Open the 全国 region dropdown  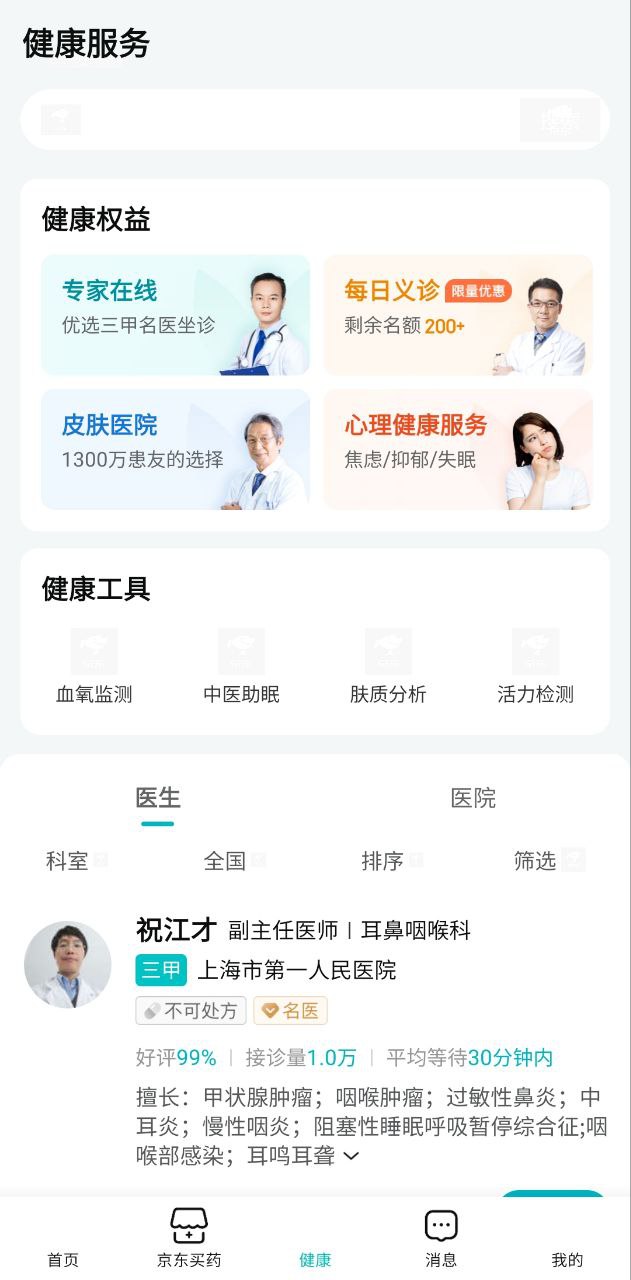[x=234, y=861]
